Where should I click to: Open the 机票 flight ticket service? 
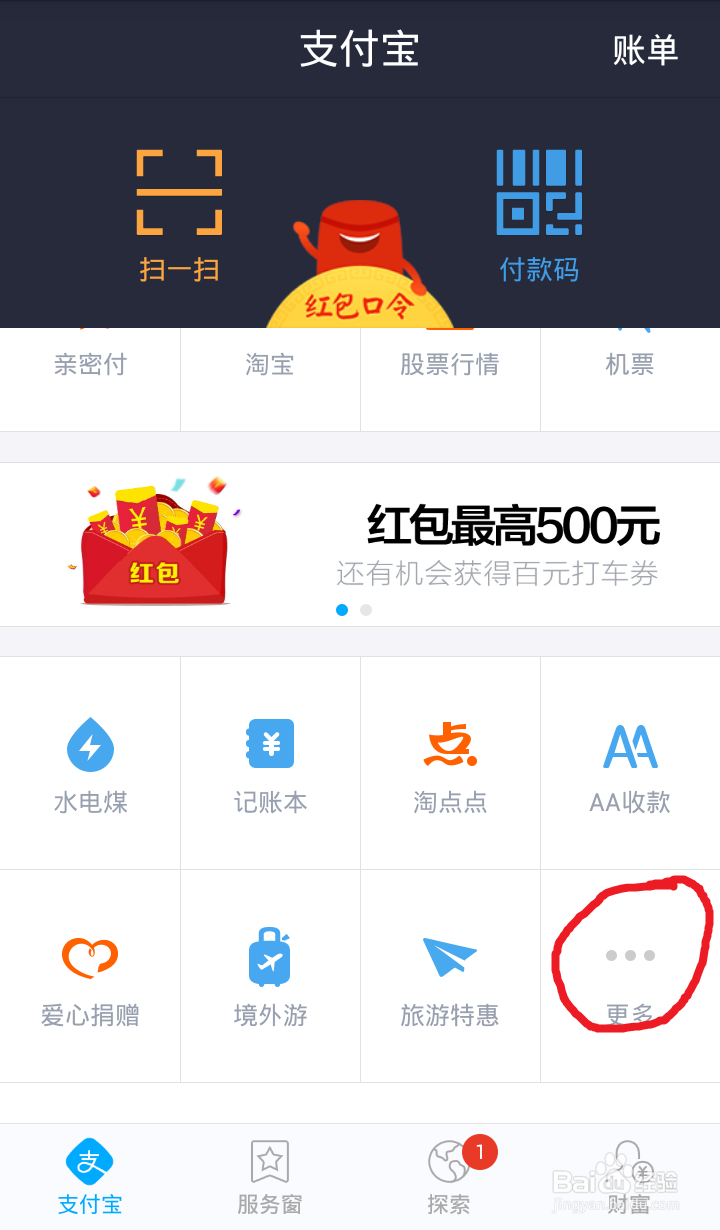pos(630,364)
